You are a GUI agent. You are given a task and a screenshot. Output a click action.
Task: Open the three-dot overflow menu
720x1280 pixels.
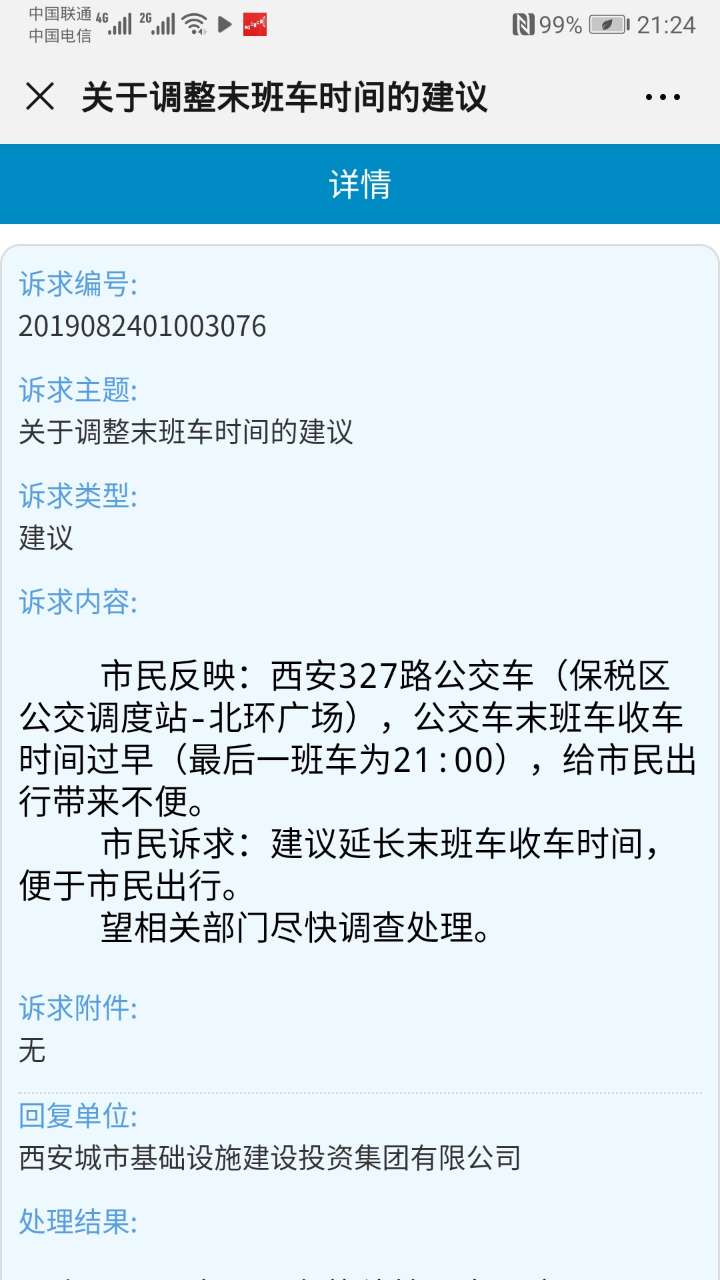pos(662,97)
